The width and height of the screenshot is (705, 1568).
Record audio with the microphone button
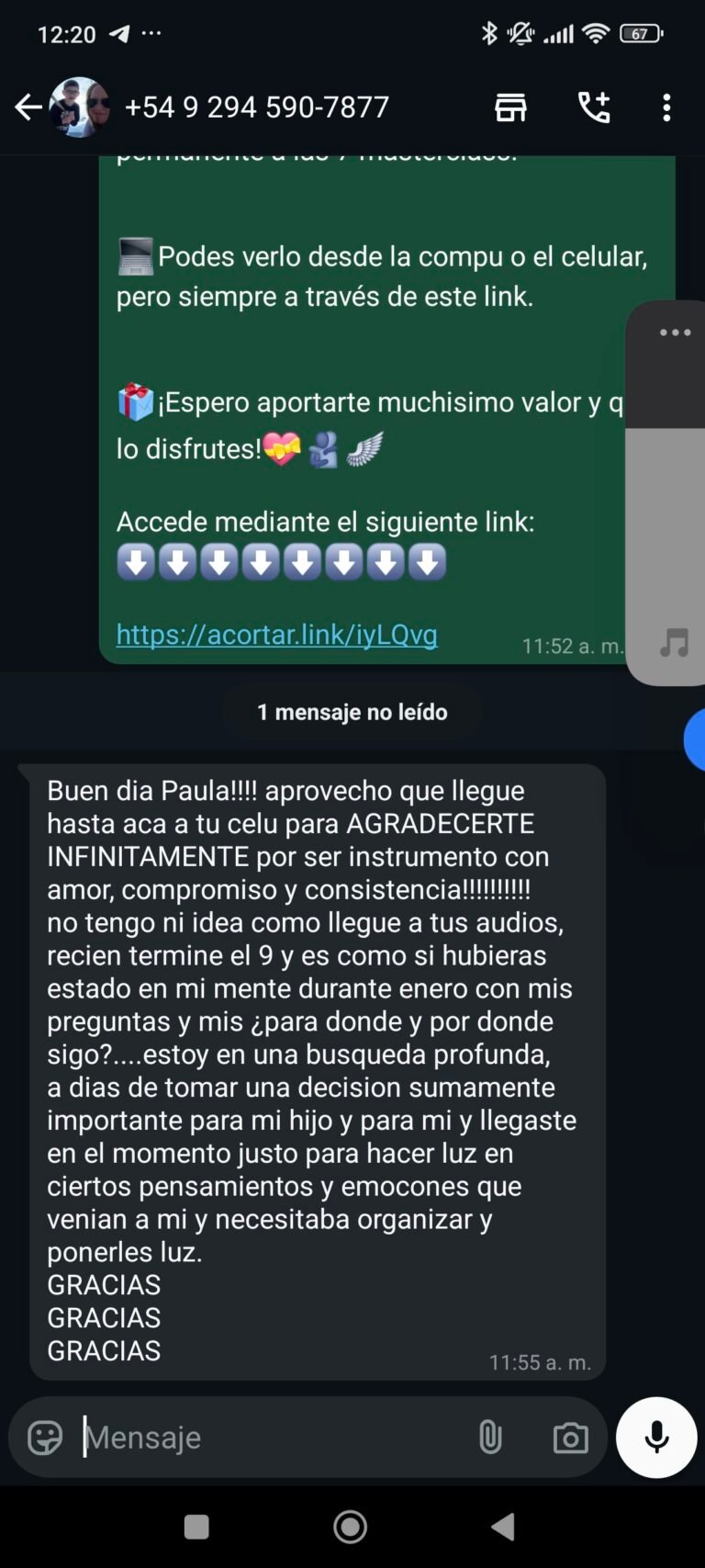point(655,1438)
